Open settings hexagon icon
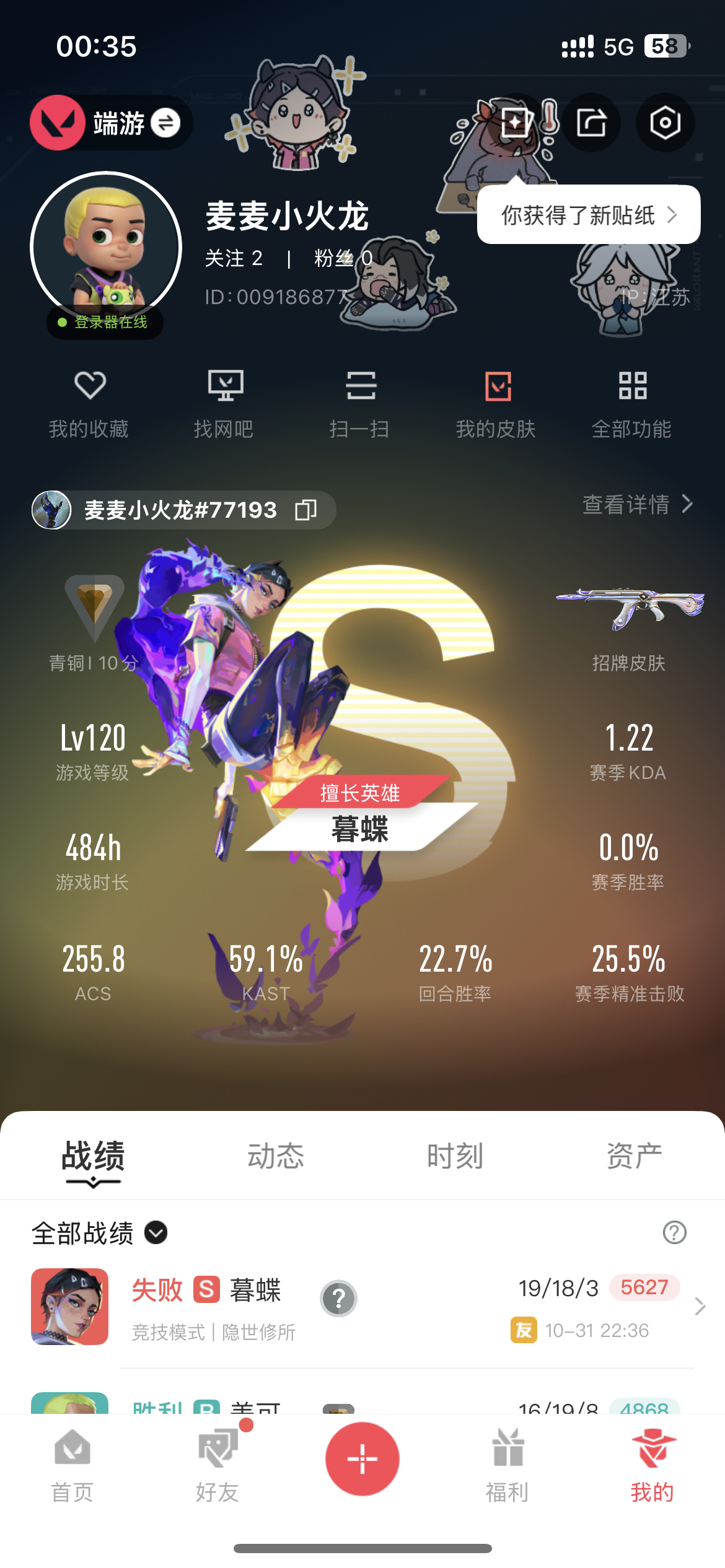This screenshot has height=1568, width=725. tap(665, 123)
